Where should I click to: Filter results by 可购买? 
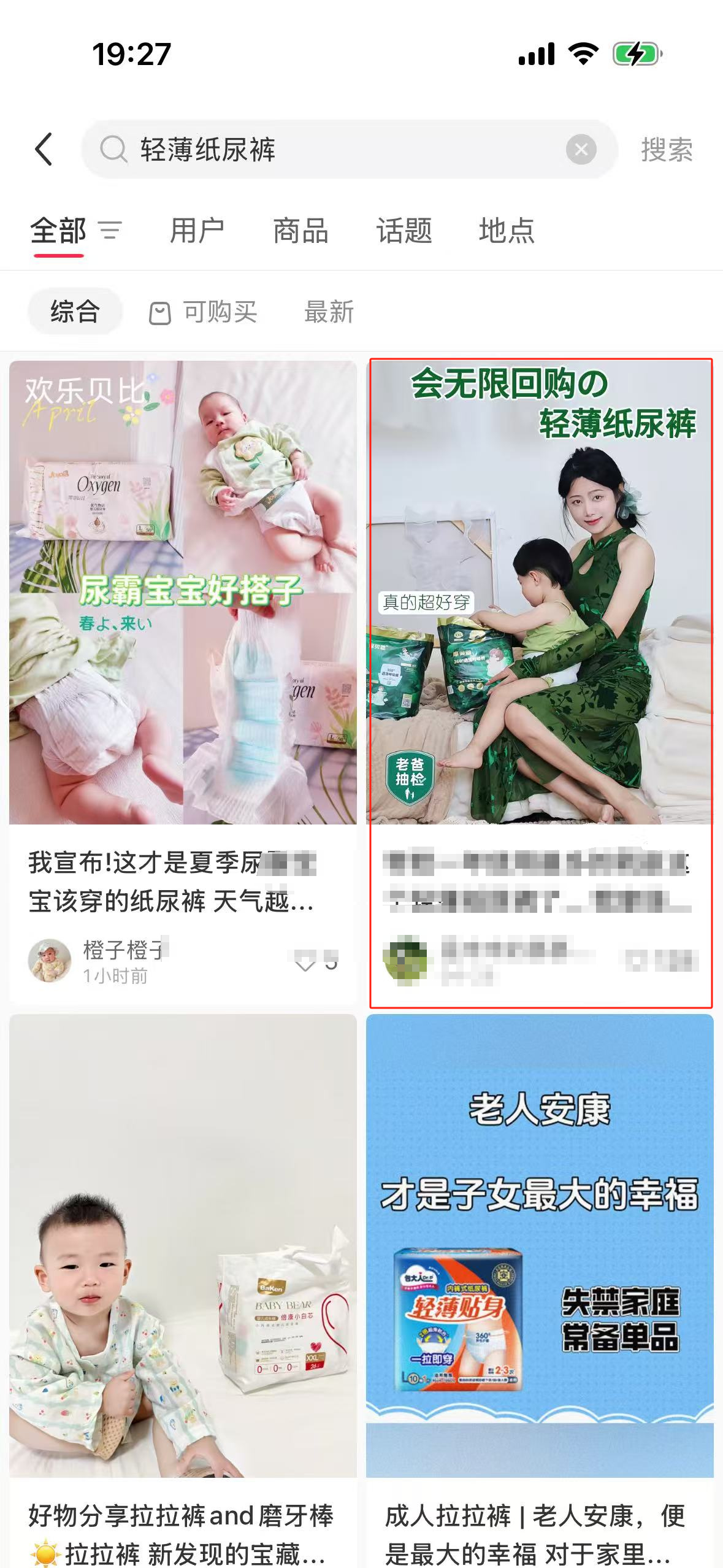(x=204, y=312)
